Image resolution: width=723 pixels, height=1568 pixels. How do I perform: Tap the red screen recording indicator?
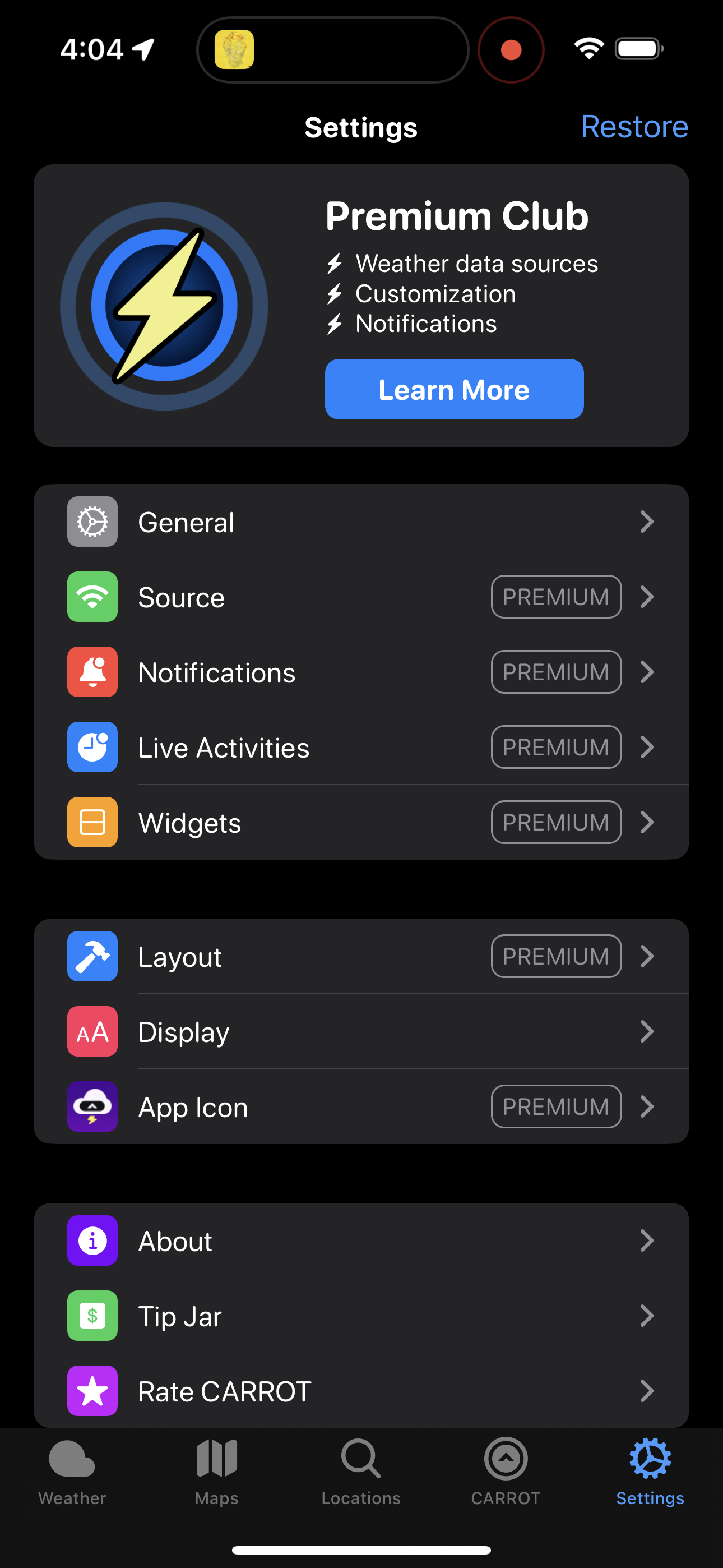click(511, 50)
